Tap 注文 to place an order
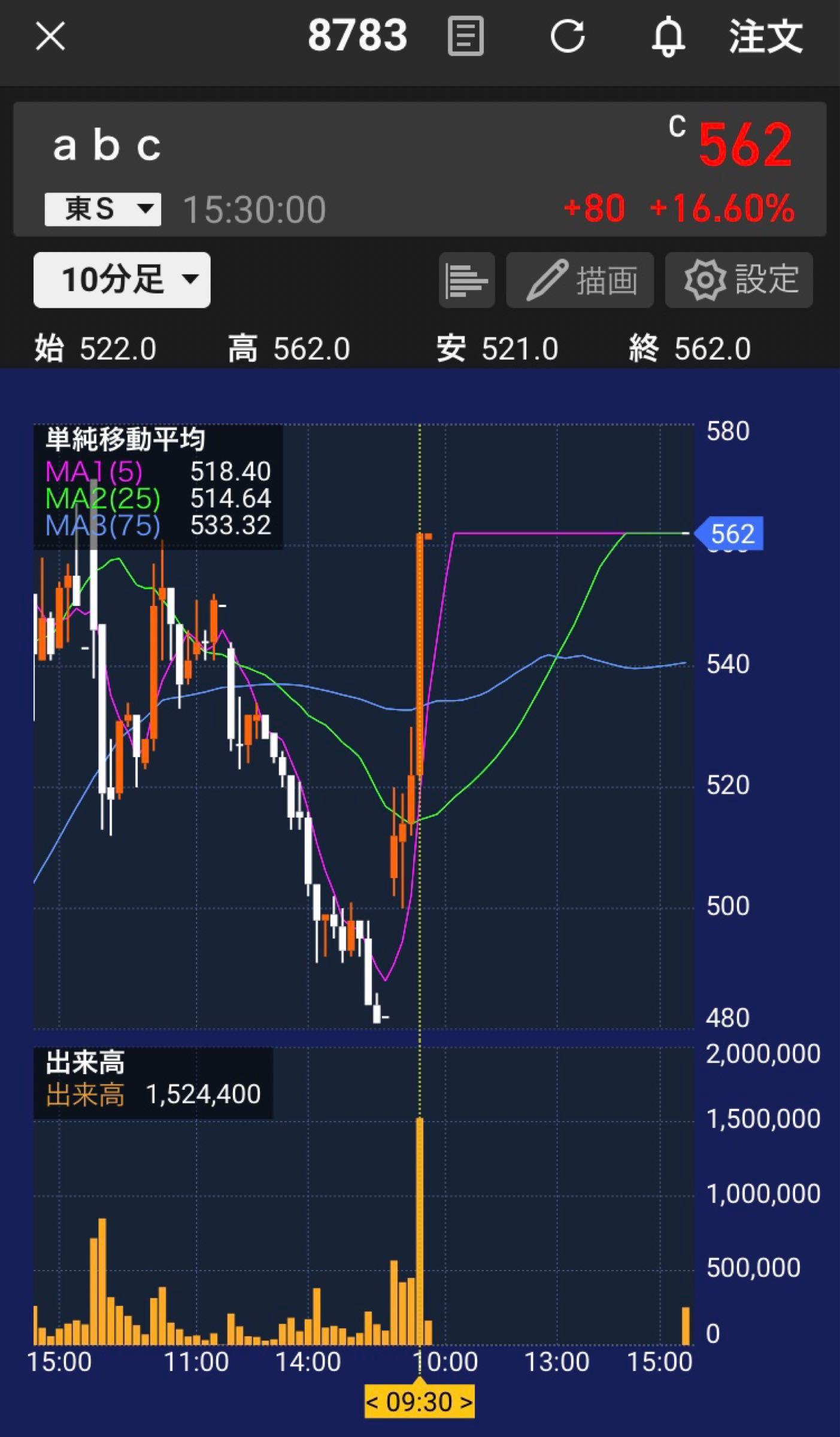Screen dimensions: 840x1437 tap(766, 37)
